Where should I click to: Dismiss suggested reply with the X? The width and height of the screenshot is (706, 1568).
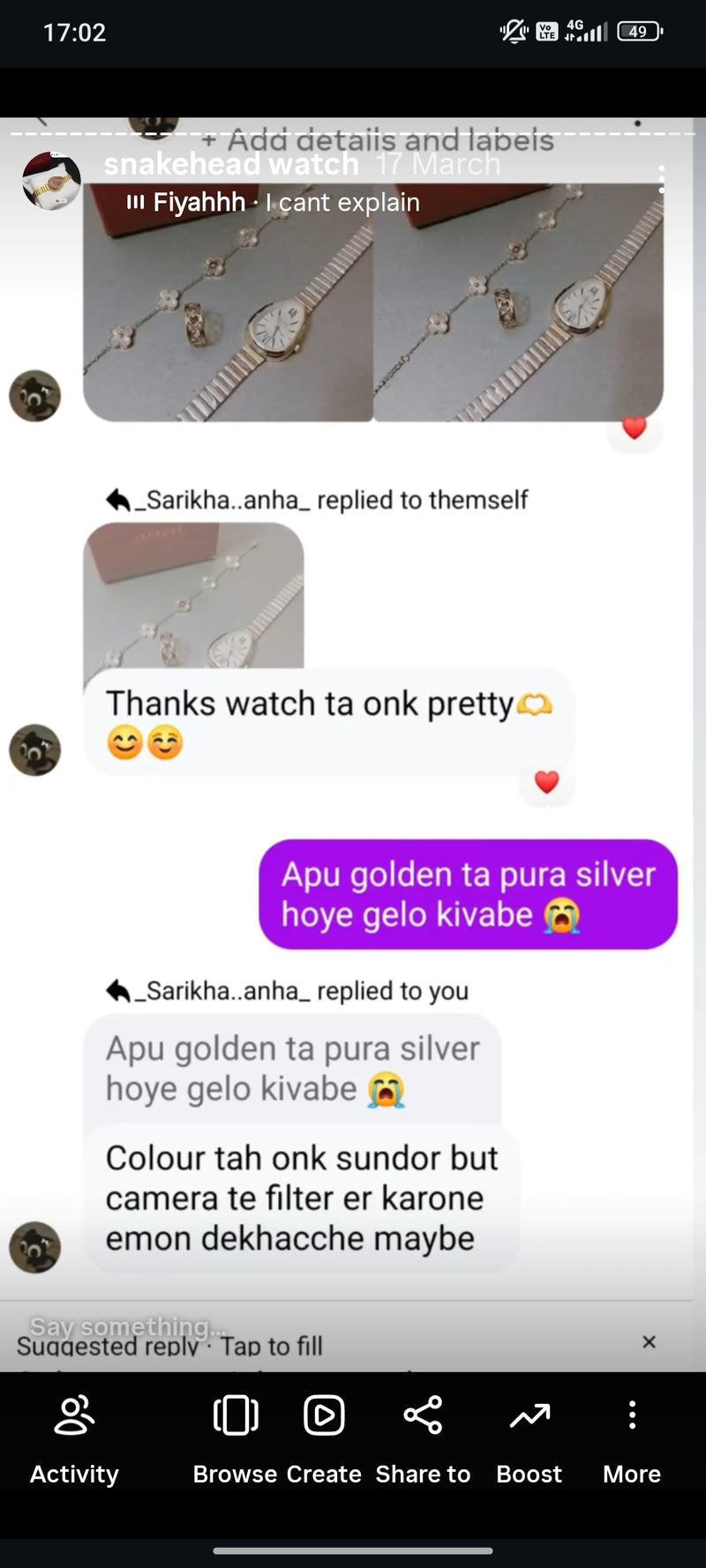point(650,1341)
